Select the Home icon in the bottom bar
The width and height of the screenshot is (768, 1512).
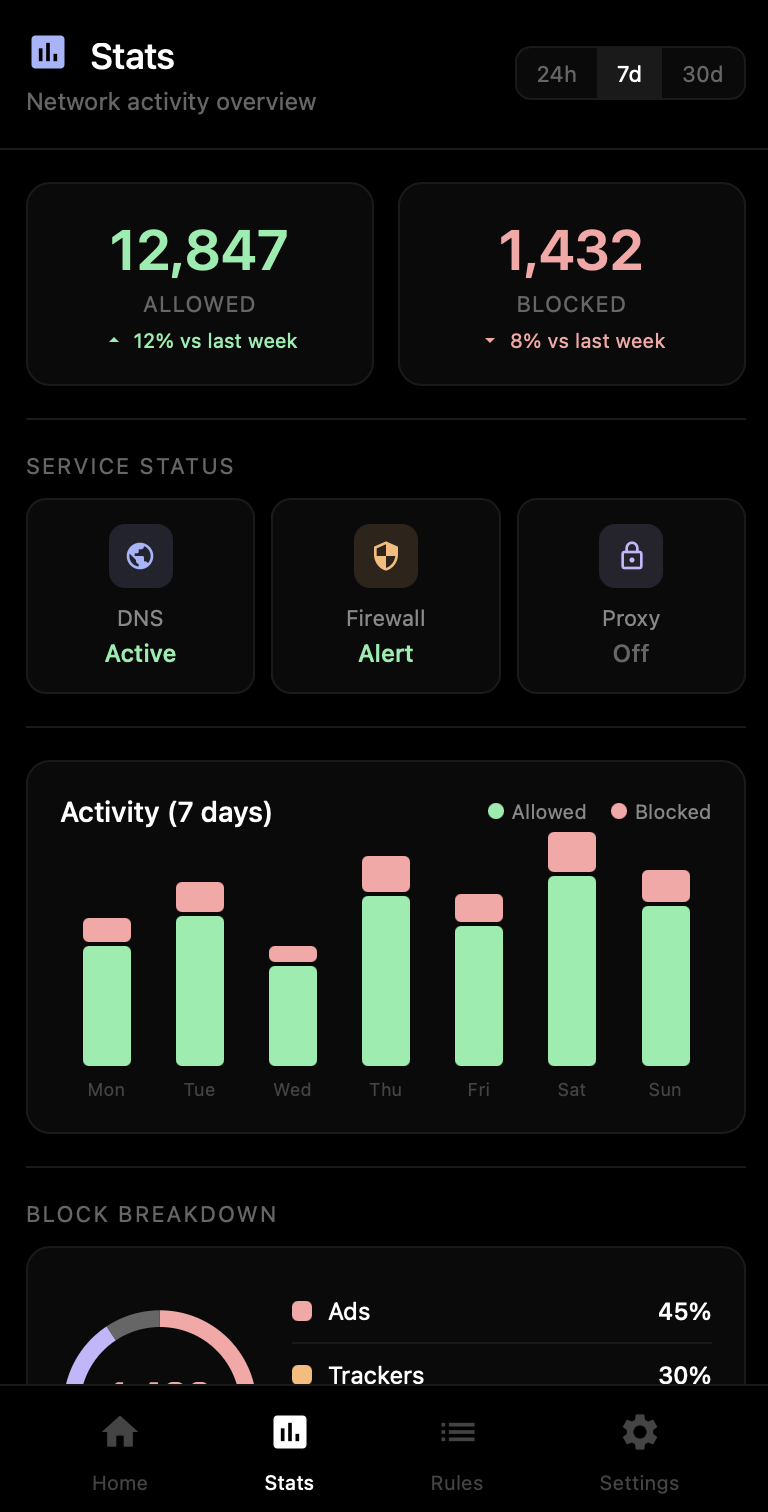(119, 1432)
